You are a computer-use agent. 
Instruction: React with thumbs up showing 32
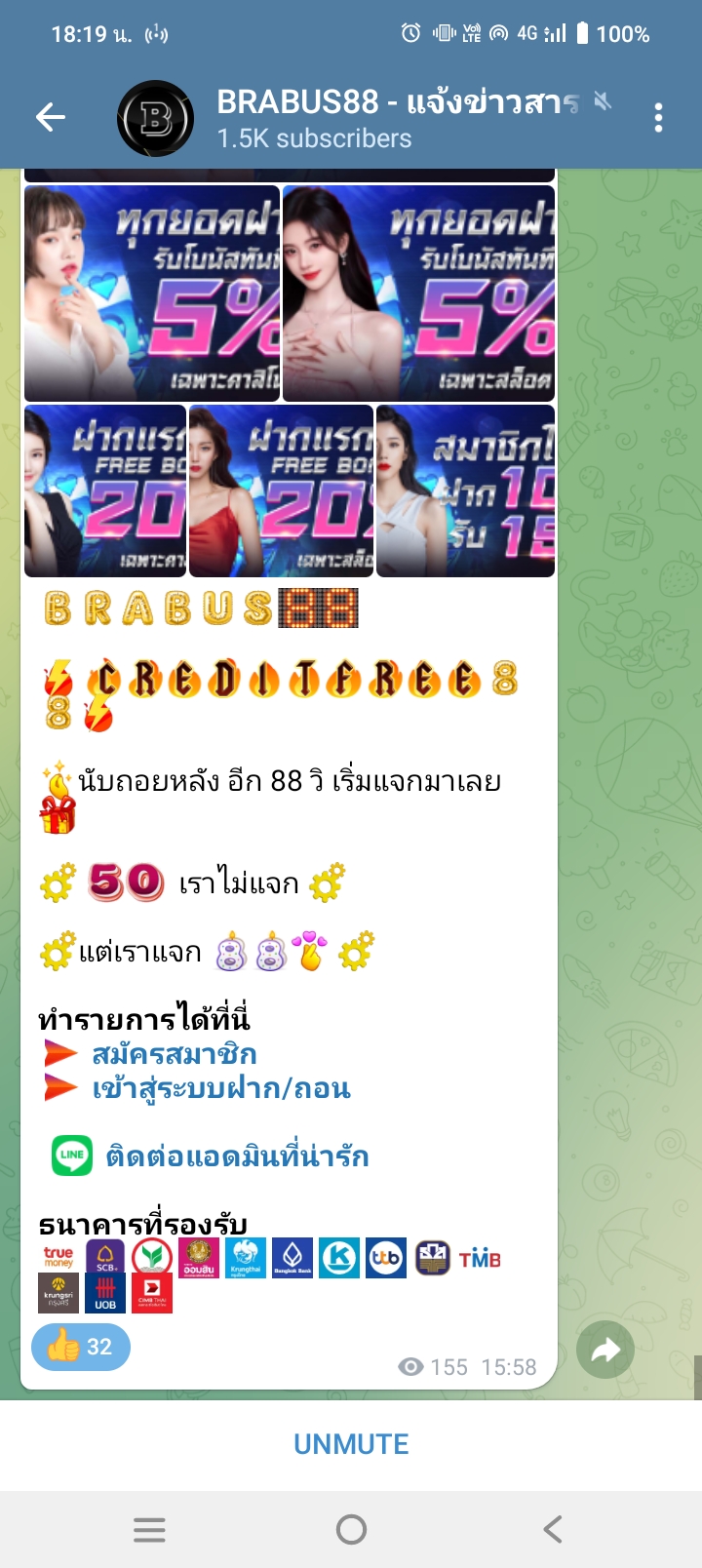tap(81, 1347)
